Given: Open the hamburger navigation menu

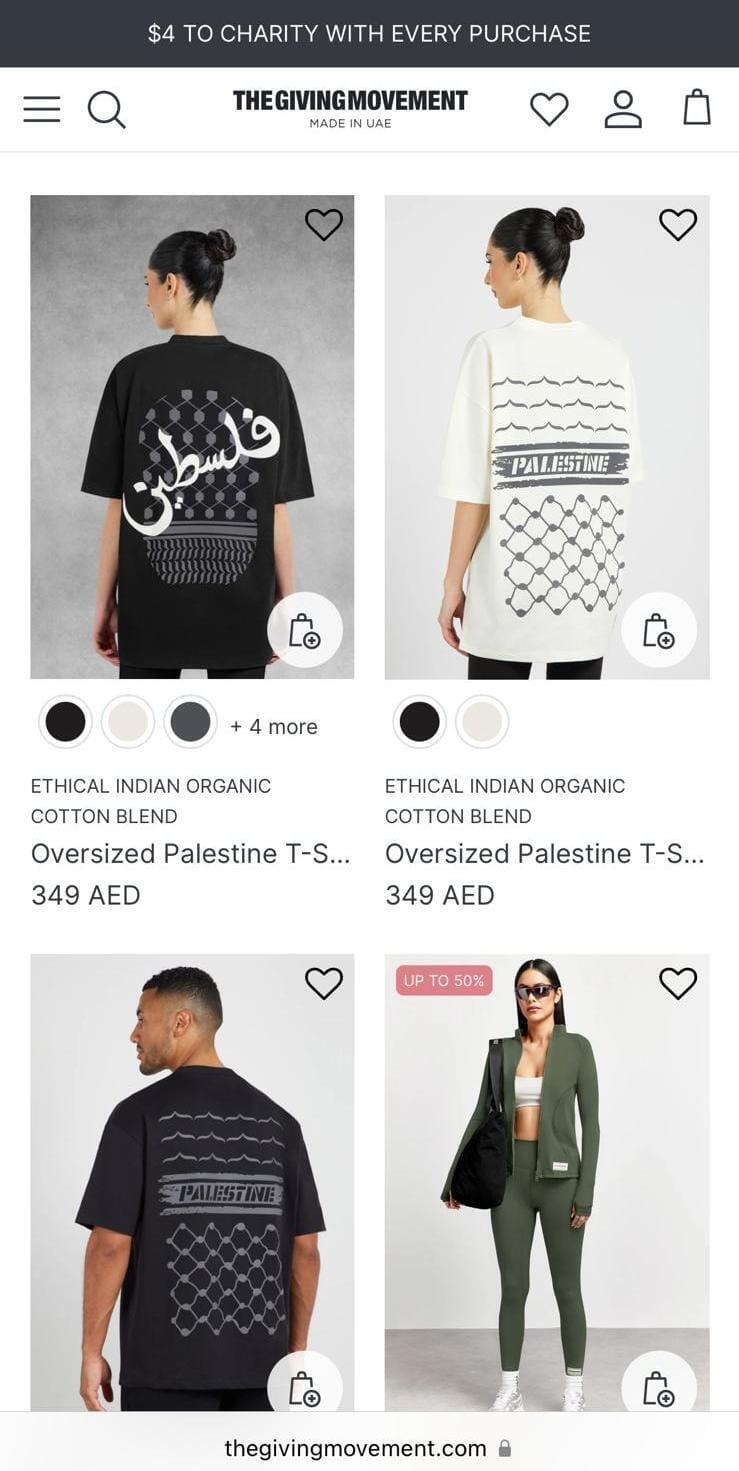Looking at the screenshot, I should click(41, 108).
